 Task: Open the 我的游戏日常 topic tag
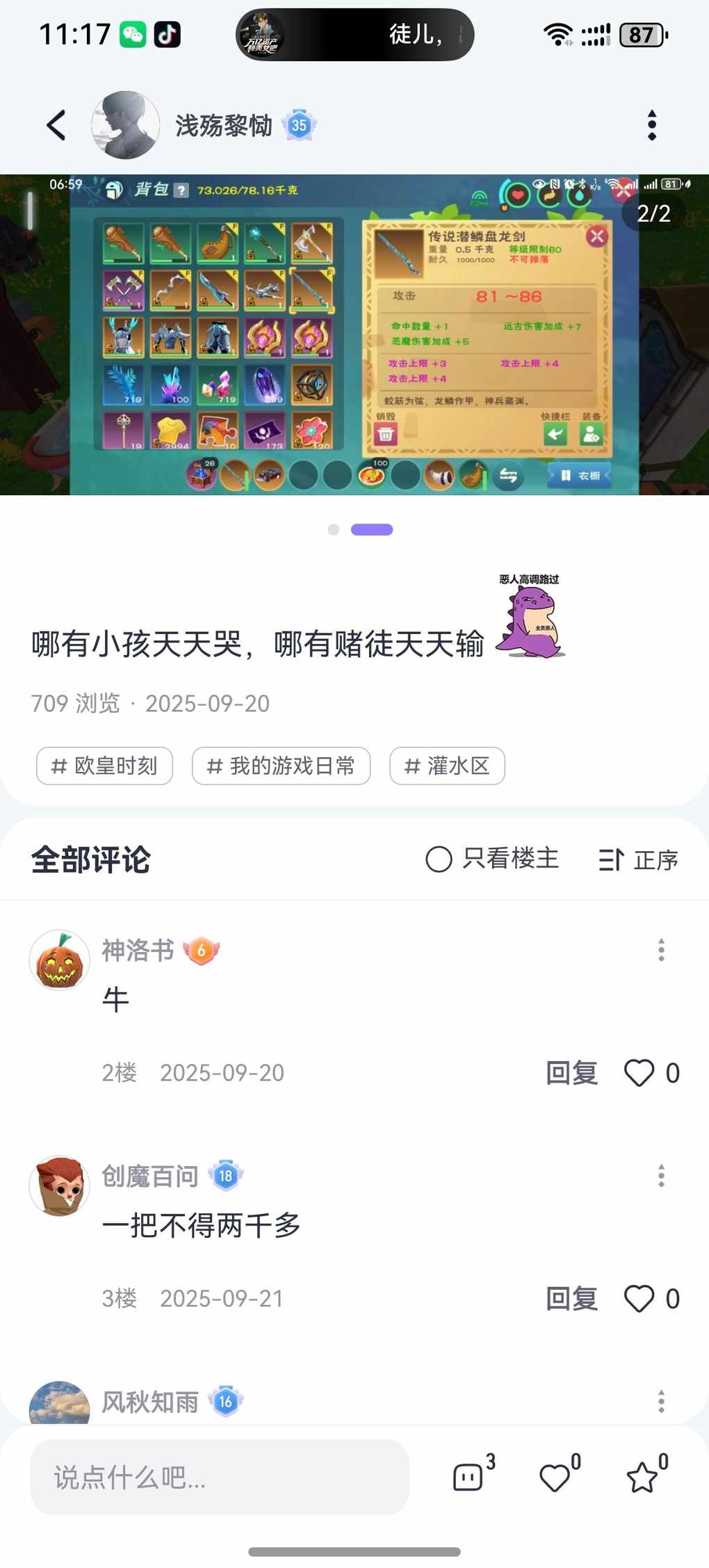pos(281,766)
